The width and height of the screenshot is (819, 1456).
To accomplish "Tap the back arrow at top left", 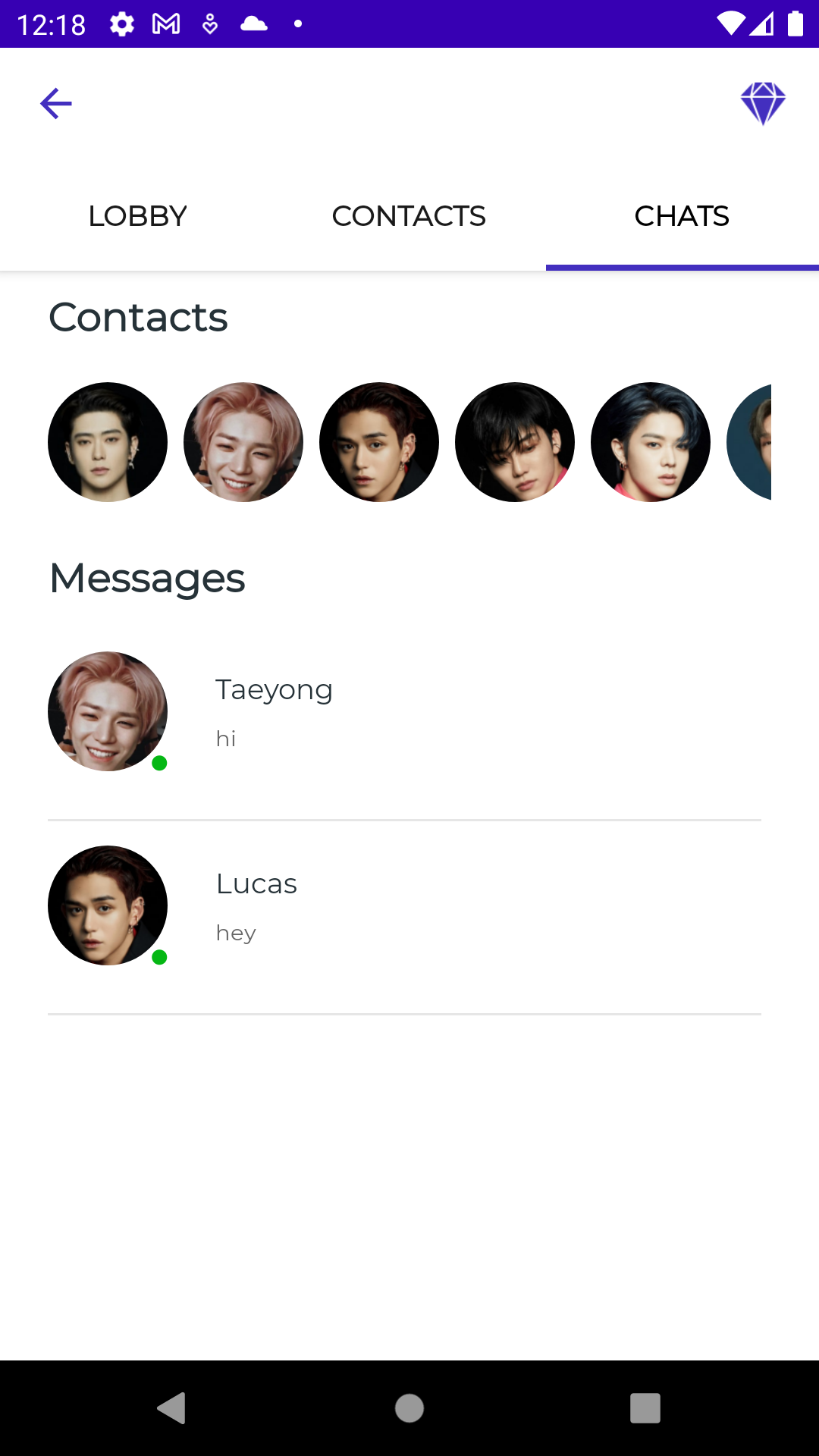I will (x=55, y=103).
